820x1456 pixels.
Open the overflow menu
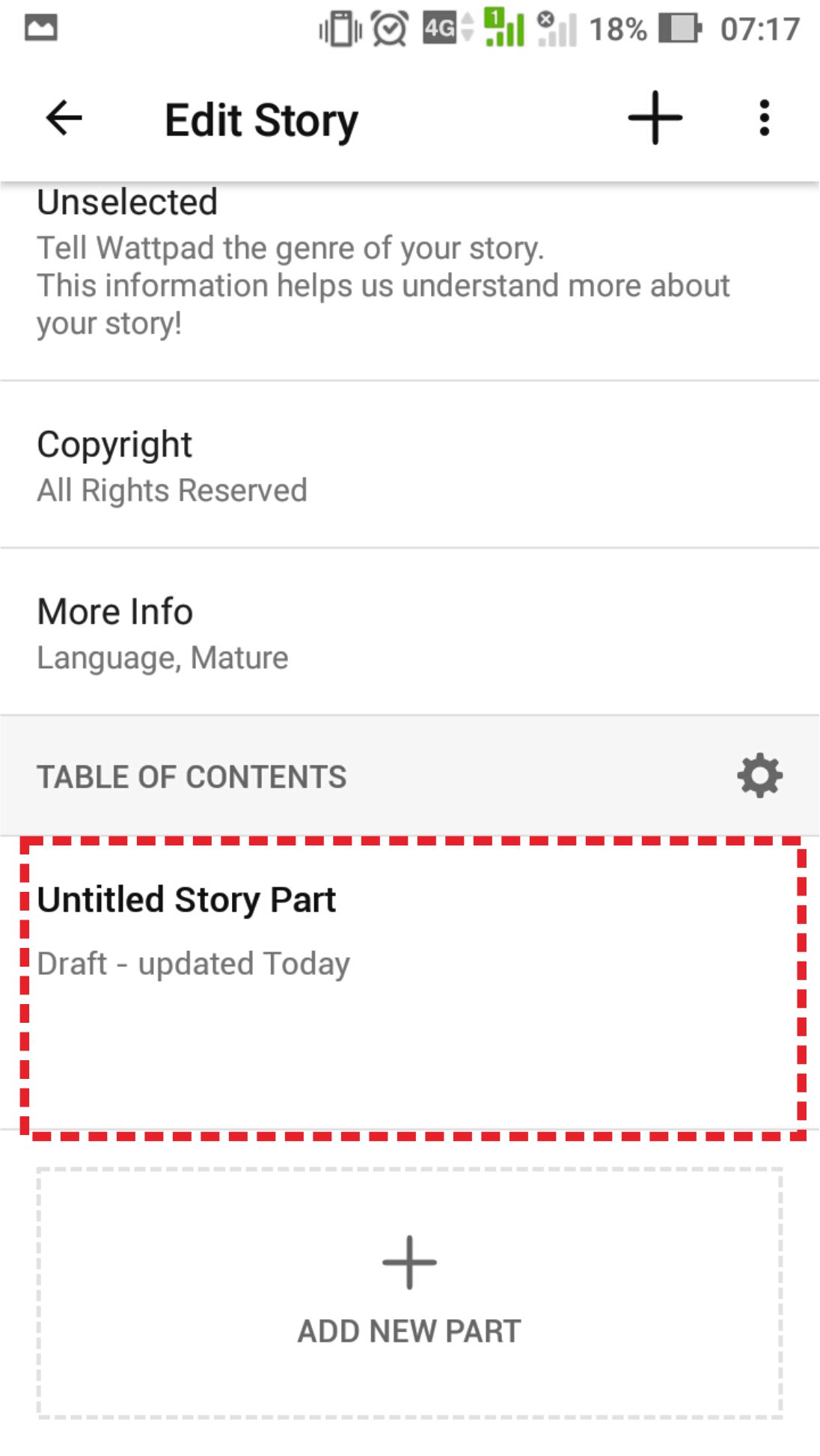point(764,118)
